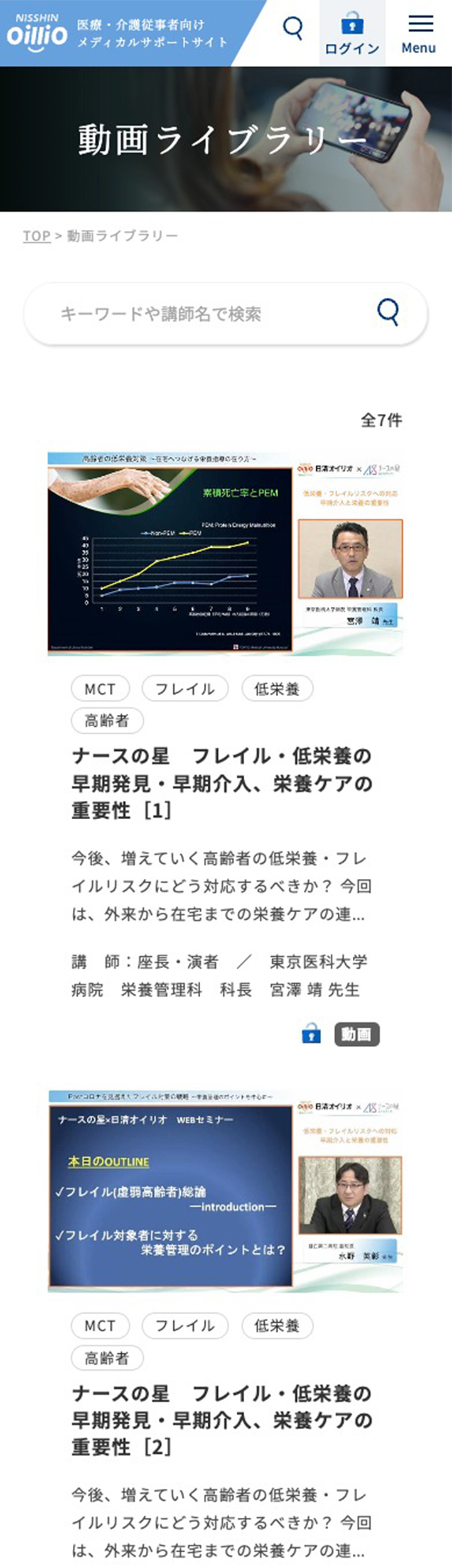The image size is (452, 1568).
Task: Open the title ナースの星 重要性 [2]
Action: 221,1420
